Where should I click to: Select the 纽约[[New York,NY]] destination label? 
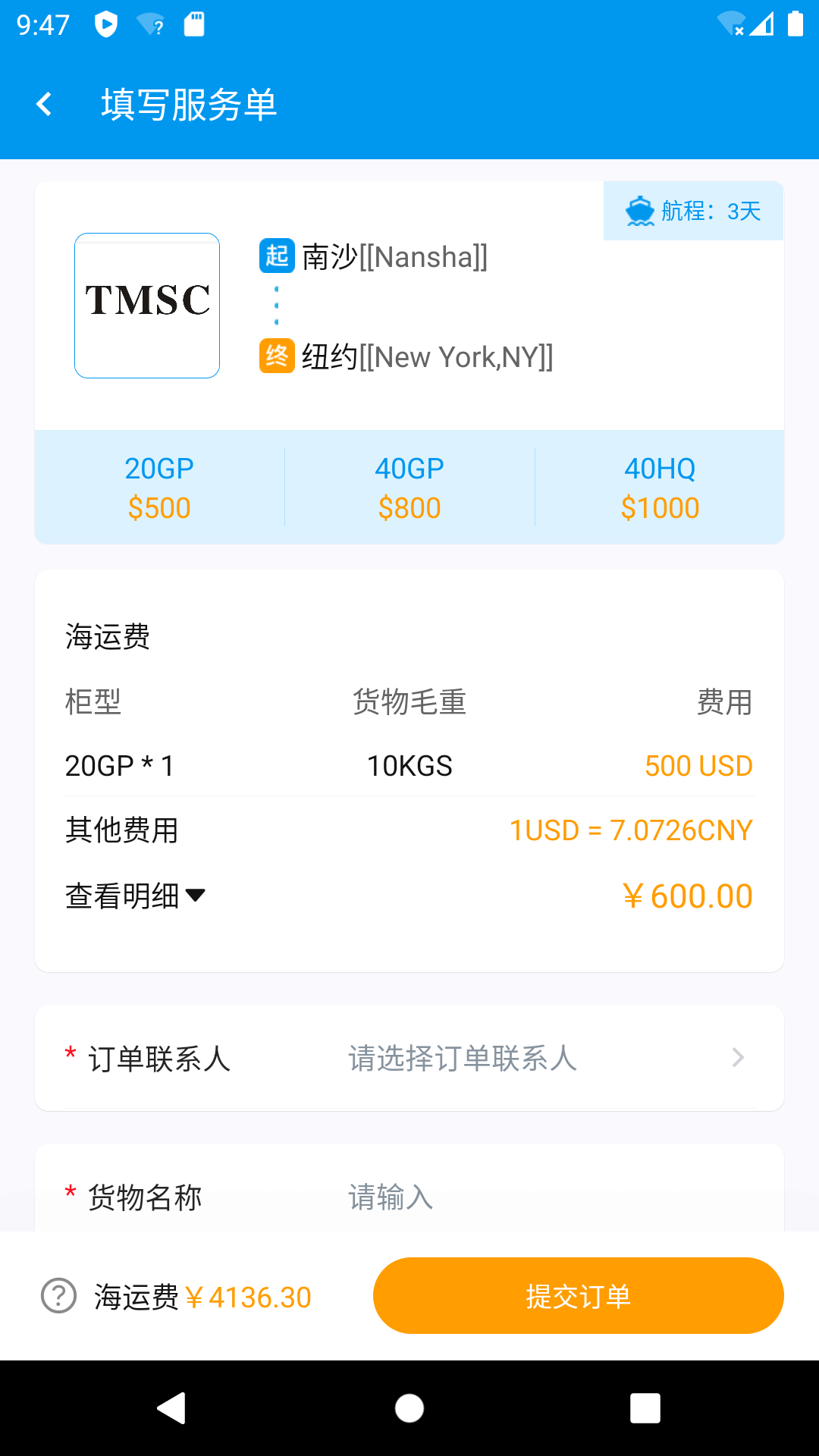tap(426, 356)
